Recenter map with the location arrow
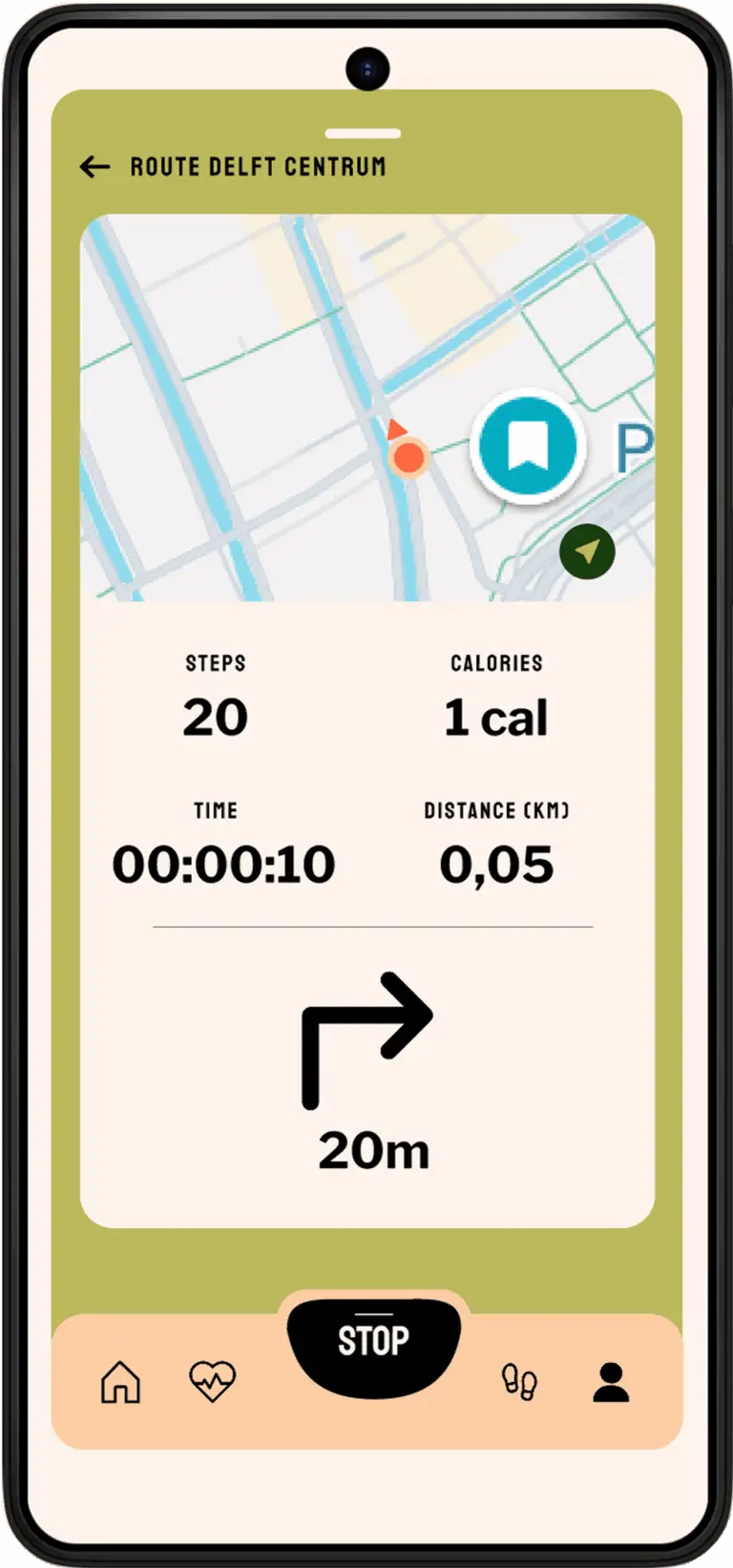Image resolution: width=733 pixels, height=1568 pixels. coord(587,552)
